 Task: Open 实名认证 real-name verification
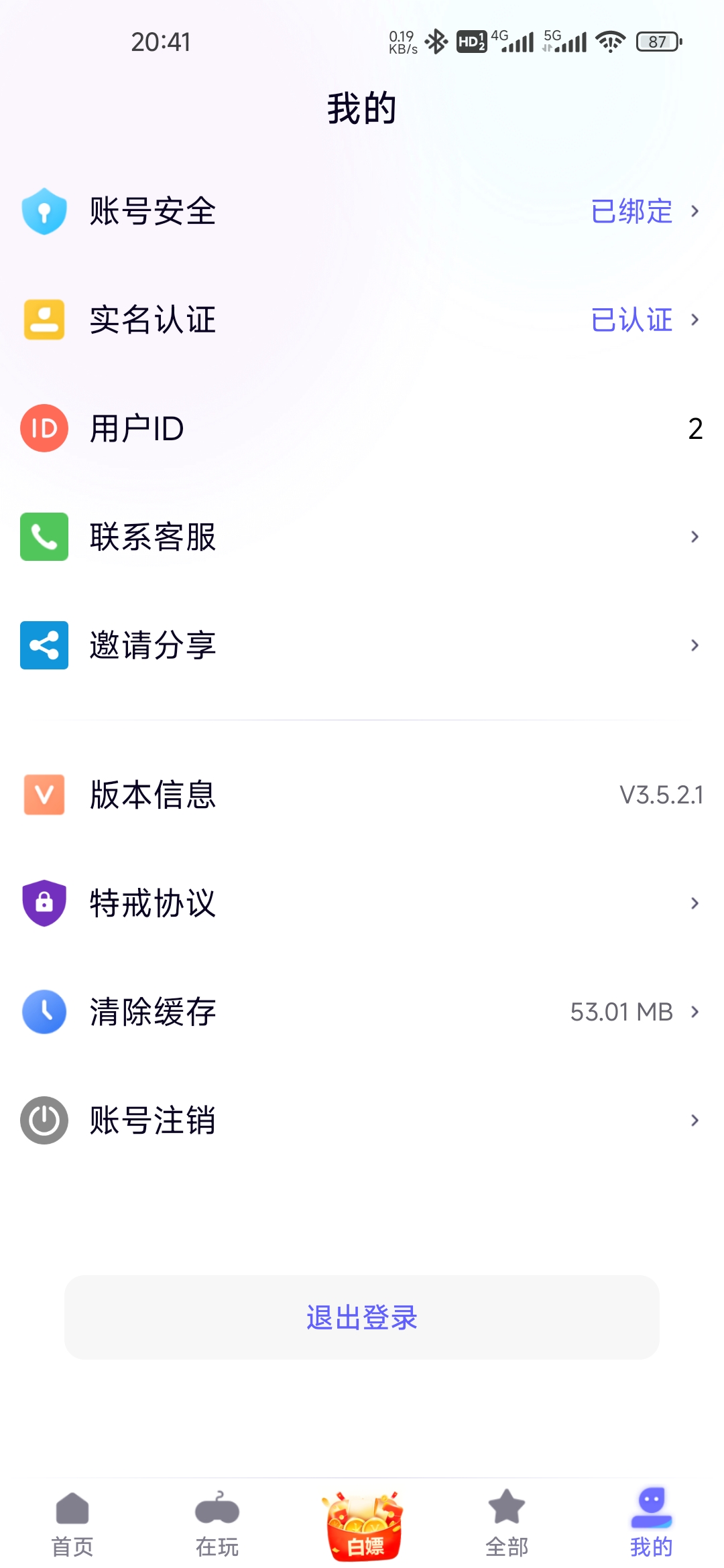(x=362, y=320)
